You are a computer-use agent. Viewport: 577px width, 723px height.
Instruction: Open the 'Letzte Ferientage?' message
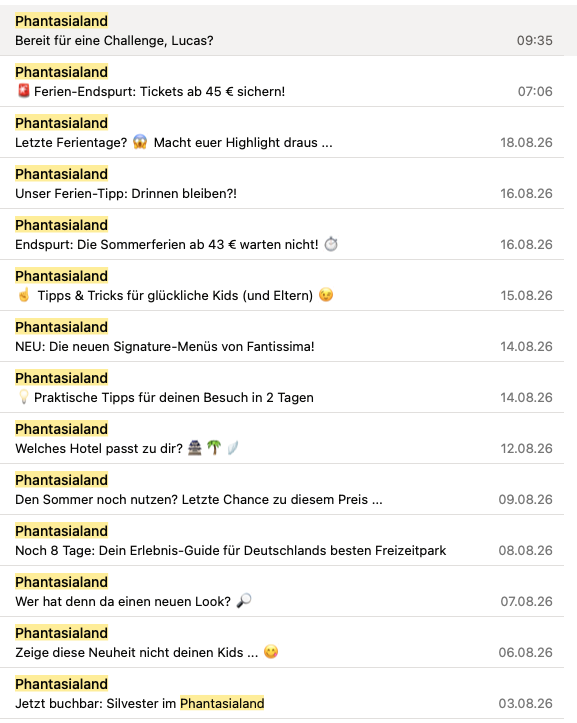tap(282, 132)
